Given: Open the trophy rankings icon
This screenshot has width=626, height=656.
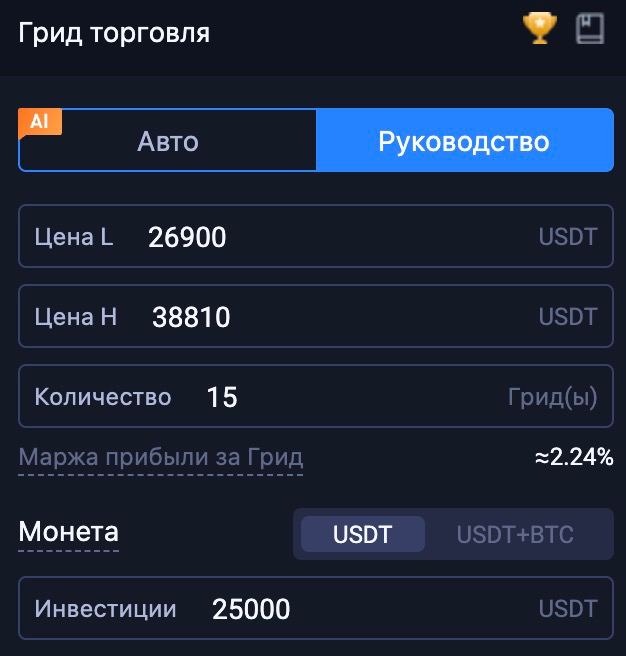Looking at the screenshot, I should click(x=539, y=29).
